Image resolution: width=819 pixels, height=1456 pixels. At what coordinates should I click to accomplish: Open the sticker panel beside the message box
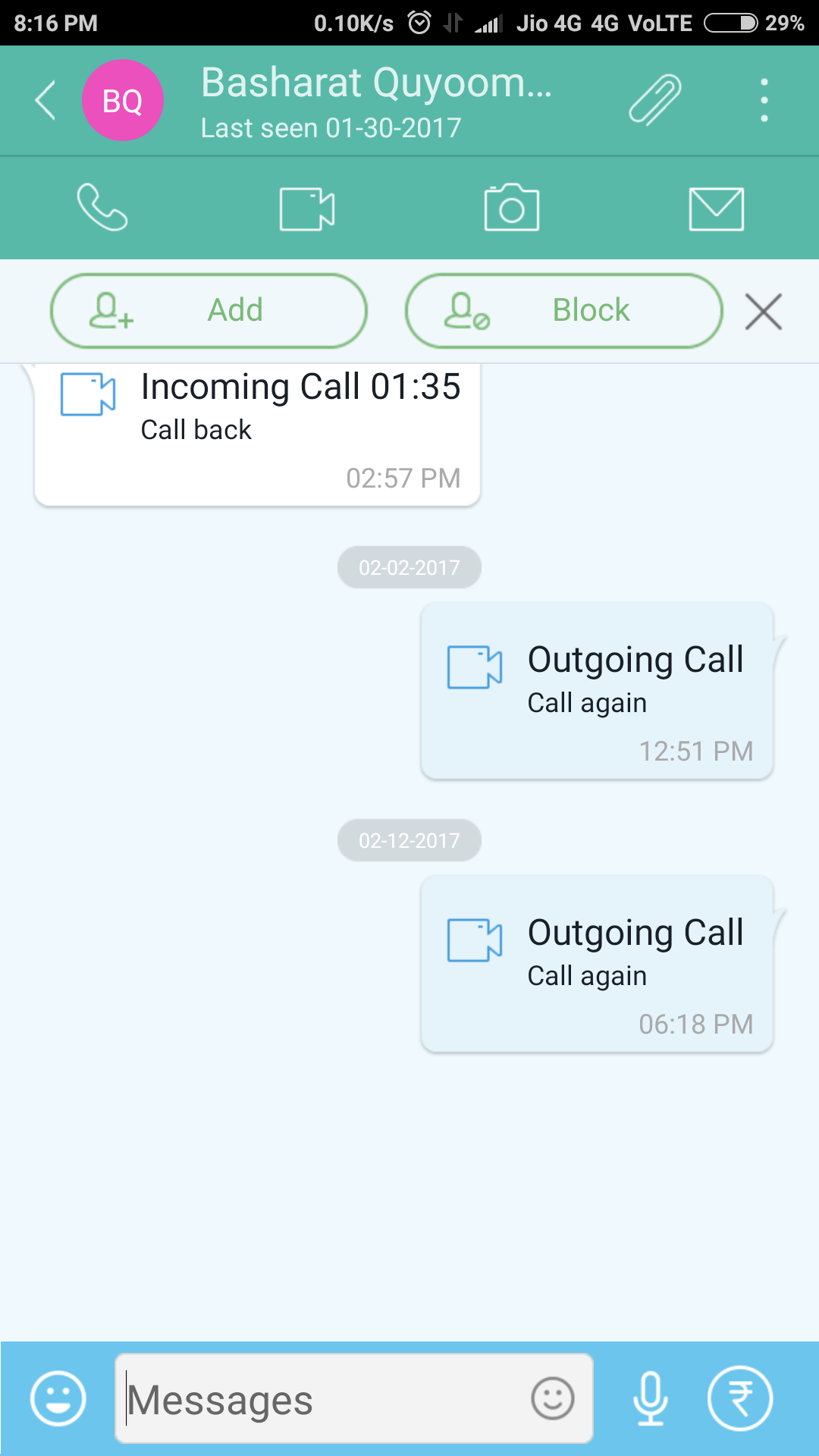click(x=58, y=1398)
